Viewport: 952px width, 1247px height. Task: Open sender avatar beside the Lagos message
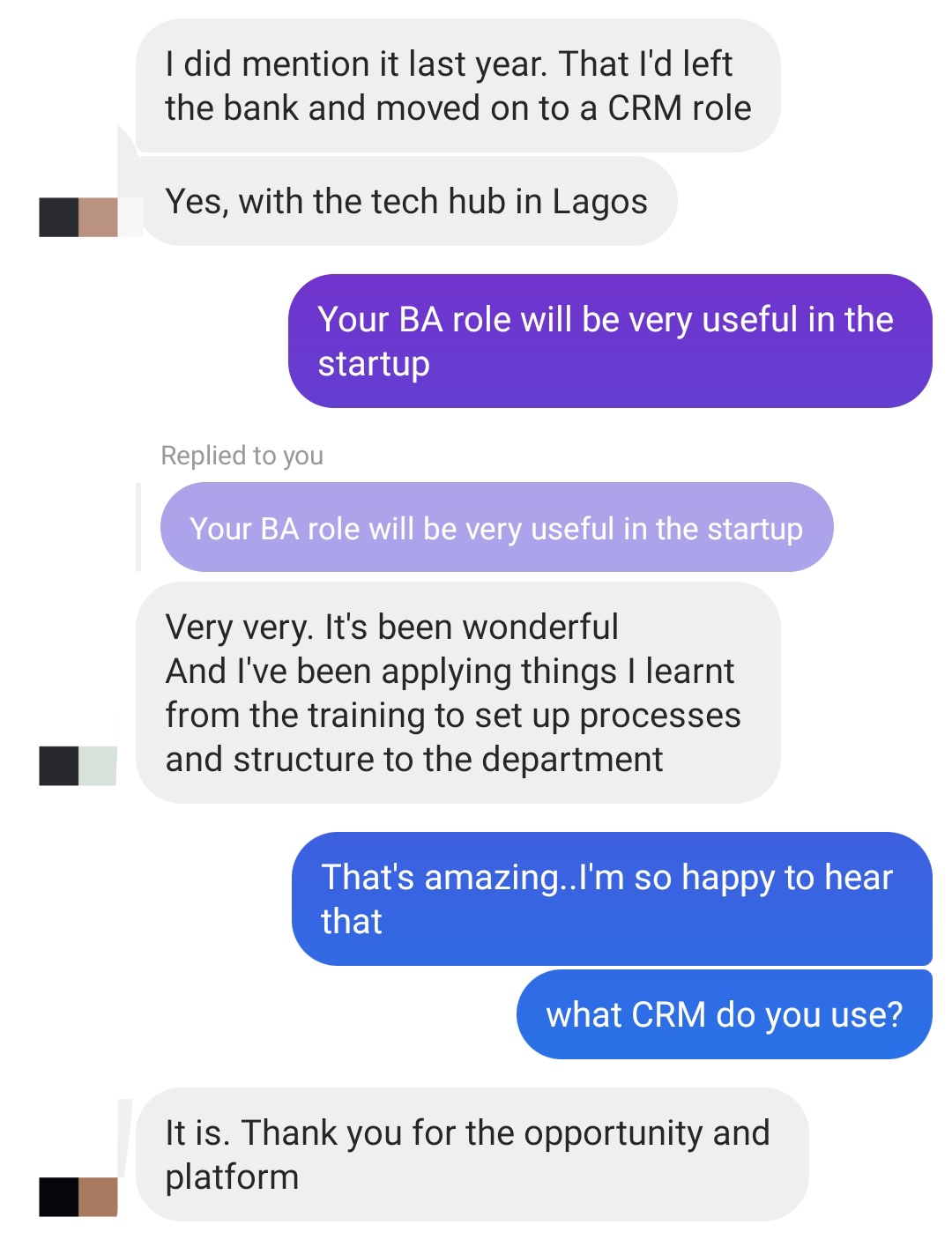pyautogui.click(x=78, y=217)
